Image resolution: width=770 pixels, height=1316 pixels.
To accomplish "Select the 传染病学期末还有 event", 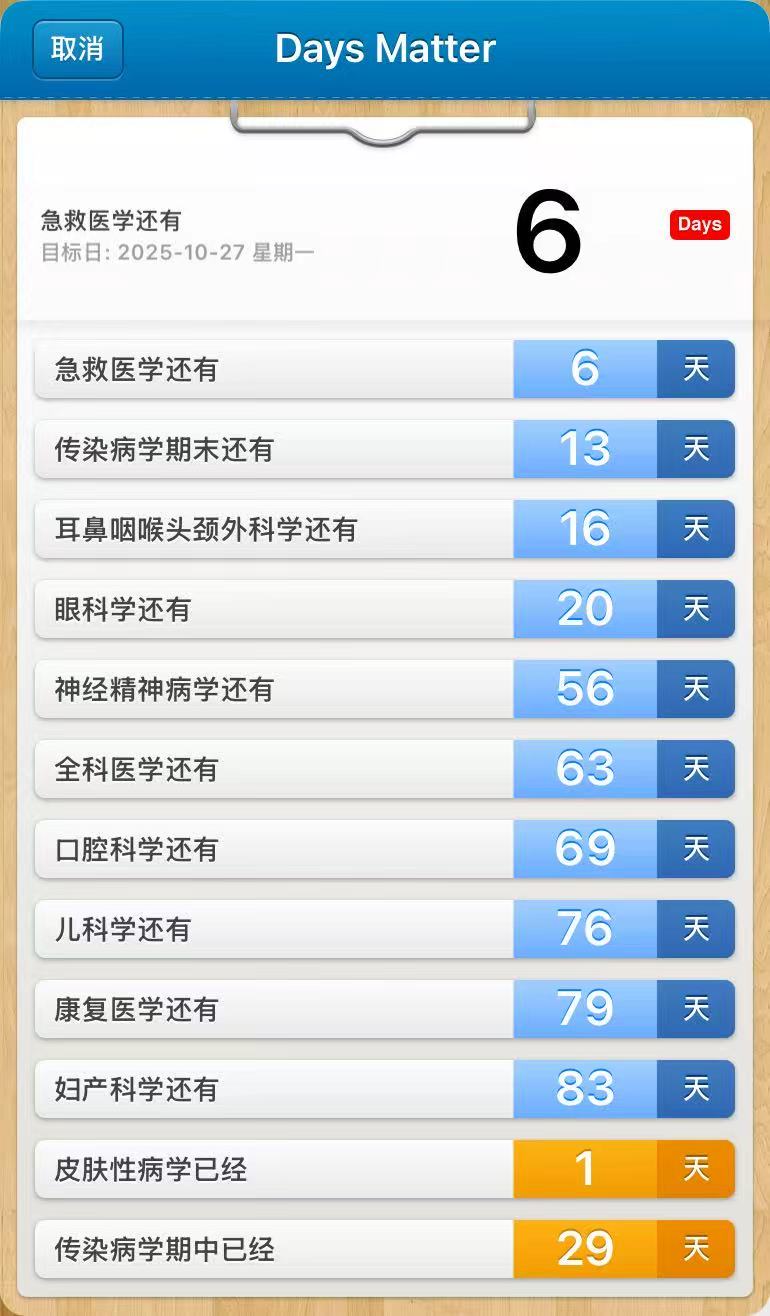I will click(x=384, y=450).
